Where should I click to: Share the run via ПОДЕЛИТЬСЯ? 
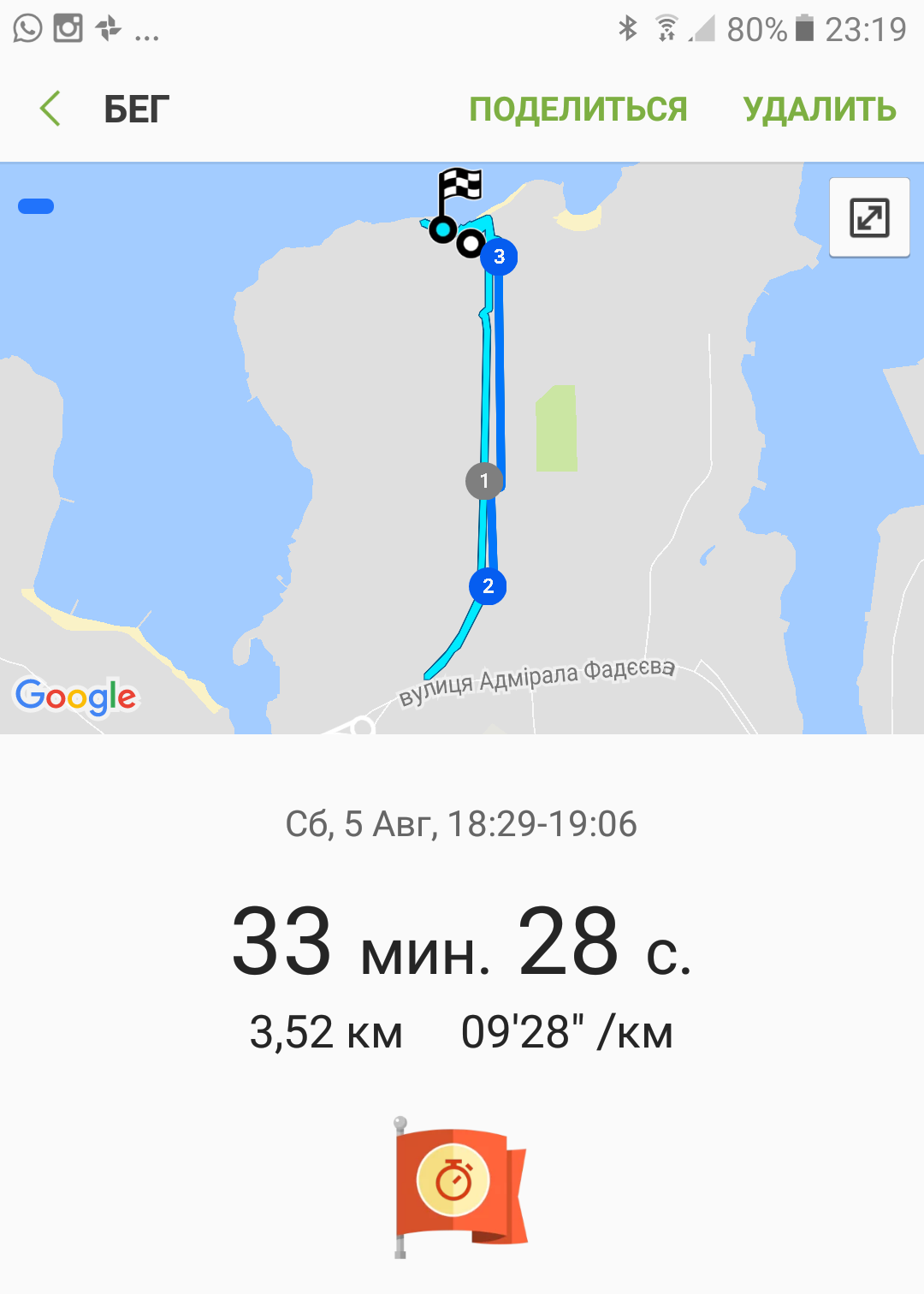pos(577,110)
